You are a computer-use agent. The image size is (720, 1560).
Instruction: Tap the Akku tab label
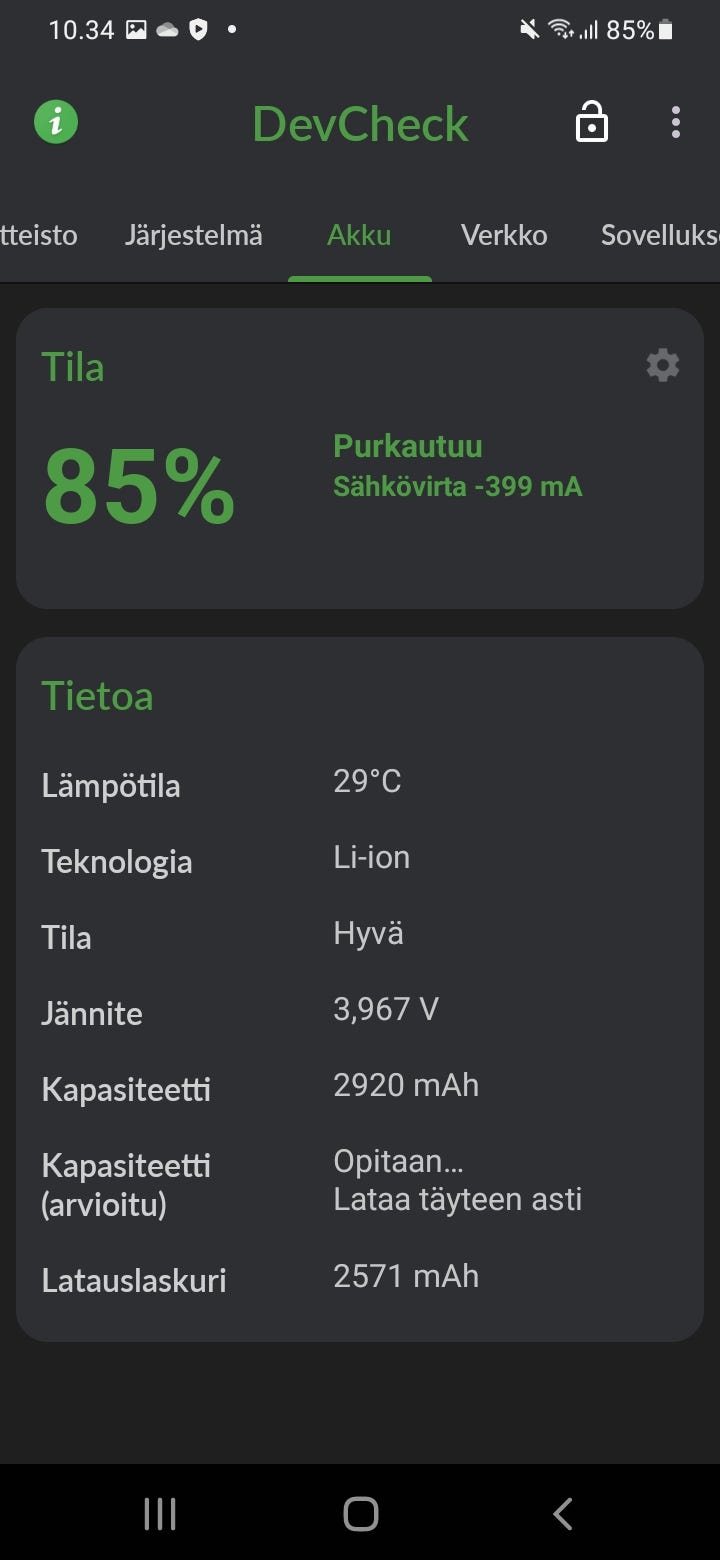coord(360,235)
